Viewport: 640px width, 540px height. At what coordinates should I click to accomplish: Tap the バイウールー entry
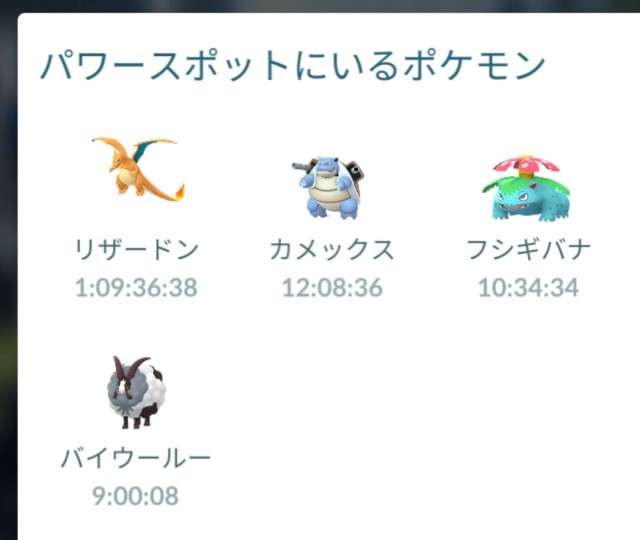pos(136,393)
